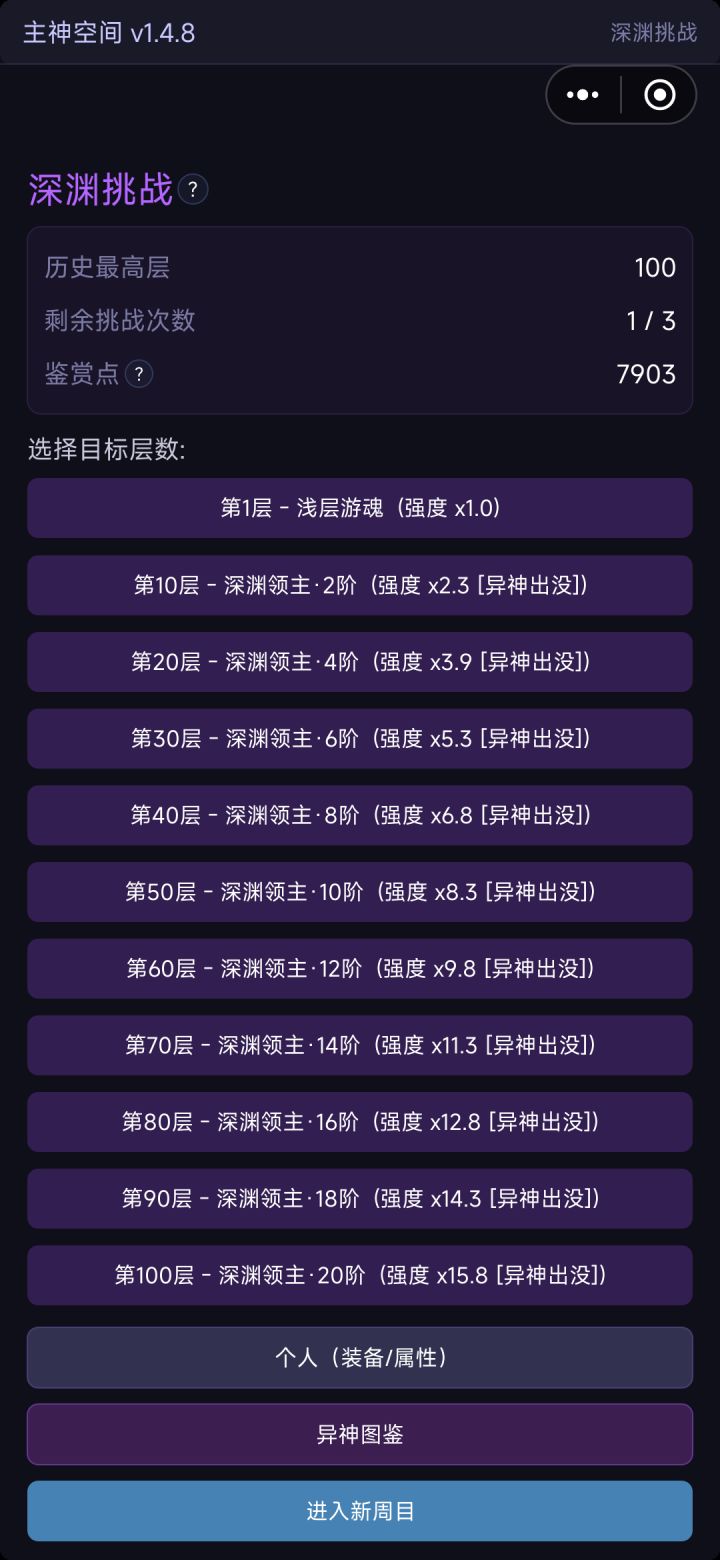Select 第1层 浅层游魂 challenge

click(360, 508)
